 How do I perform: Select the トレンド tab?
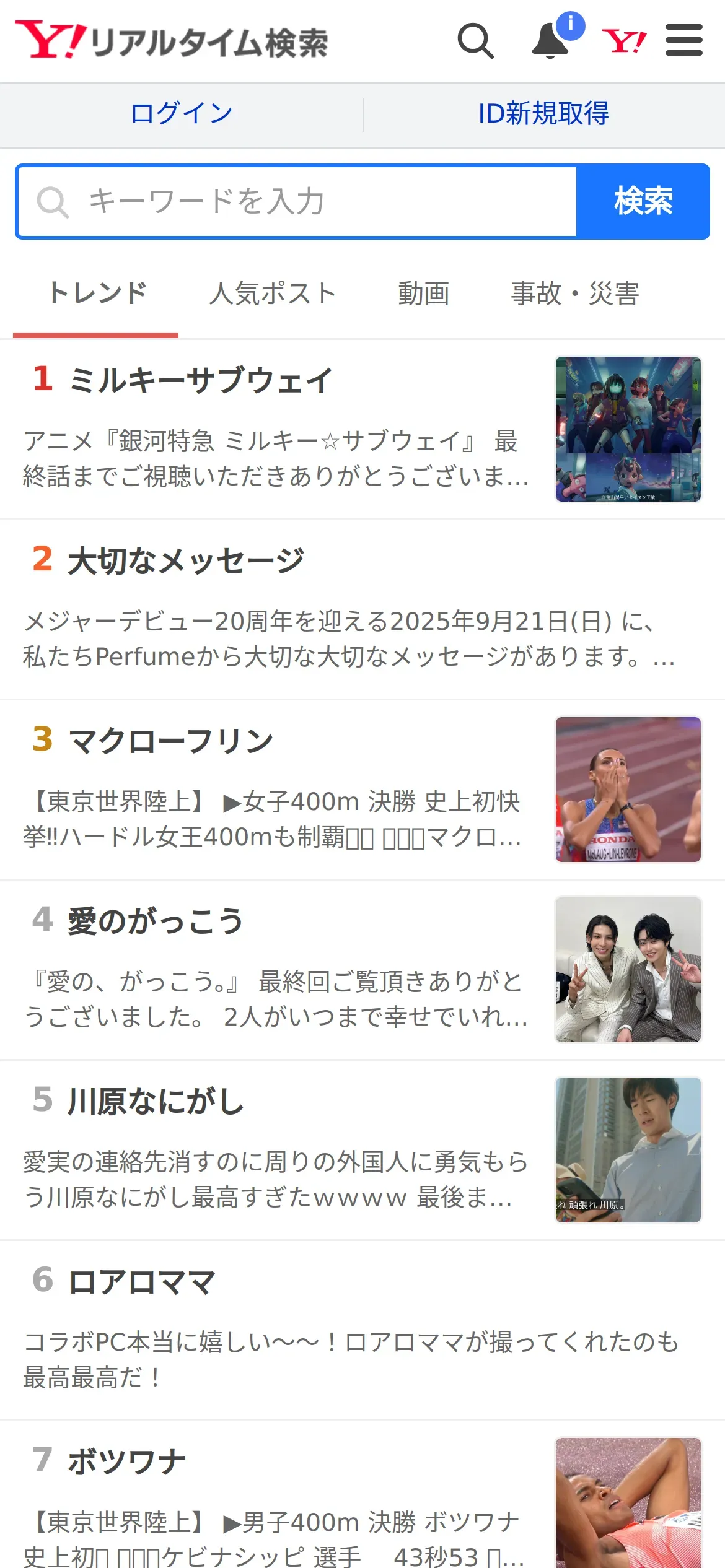click(97, 294)
